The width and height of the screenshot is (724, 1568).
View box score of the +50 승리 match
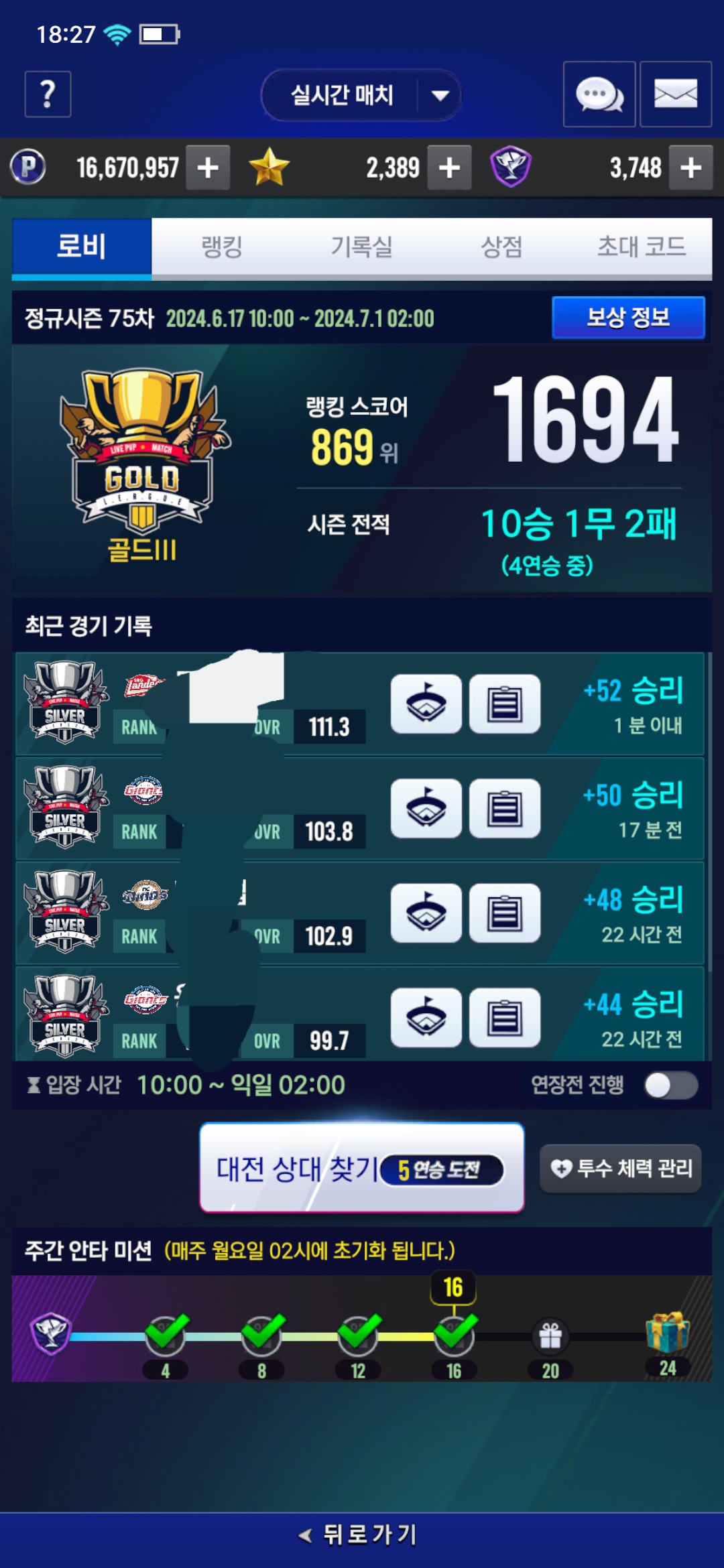[x=505, y=809]
